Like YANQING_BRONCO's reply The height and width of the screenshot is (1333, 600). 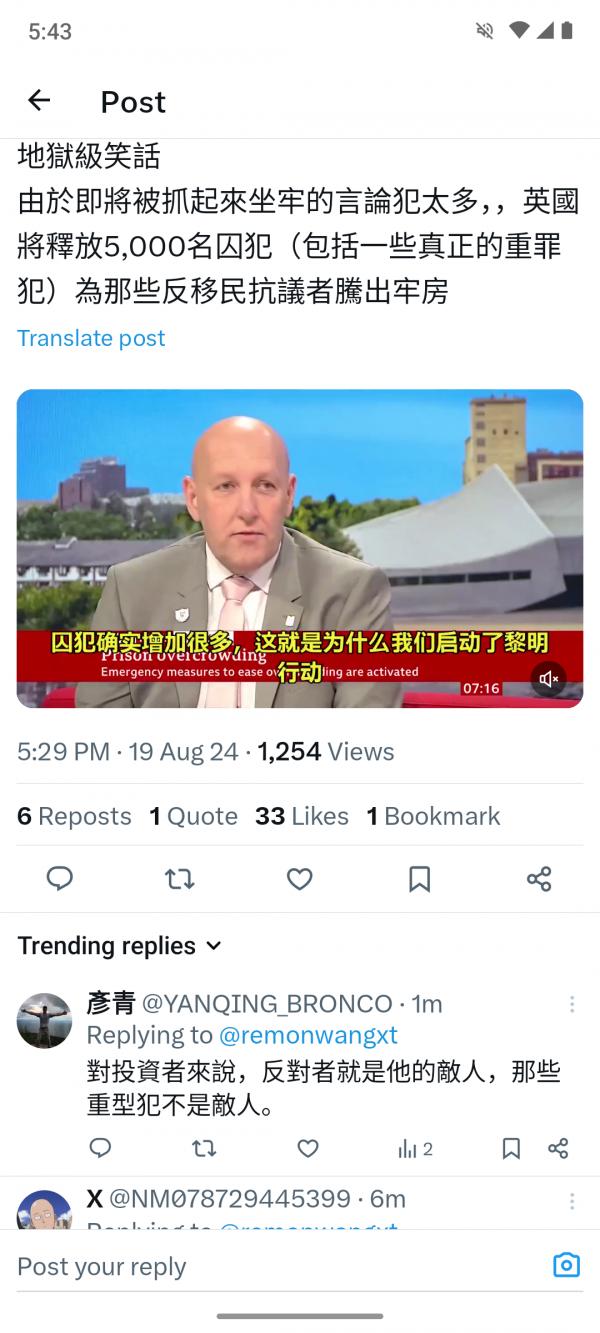click(308, 1148)
